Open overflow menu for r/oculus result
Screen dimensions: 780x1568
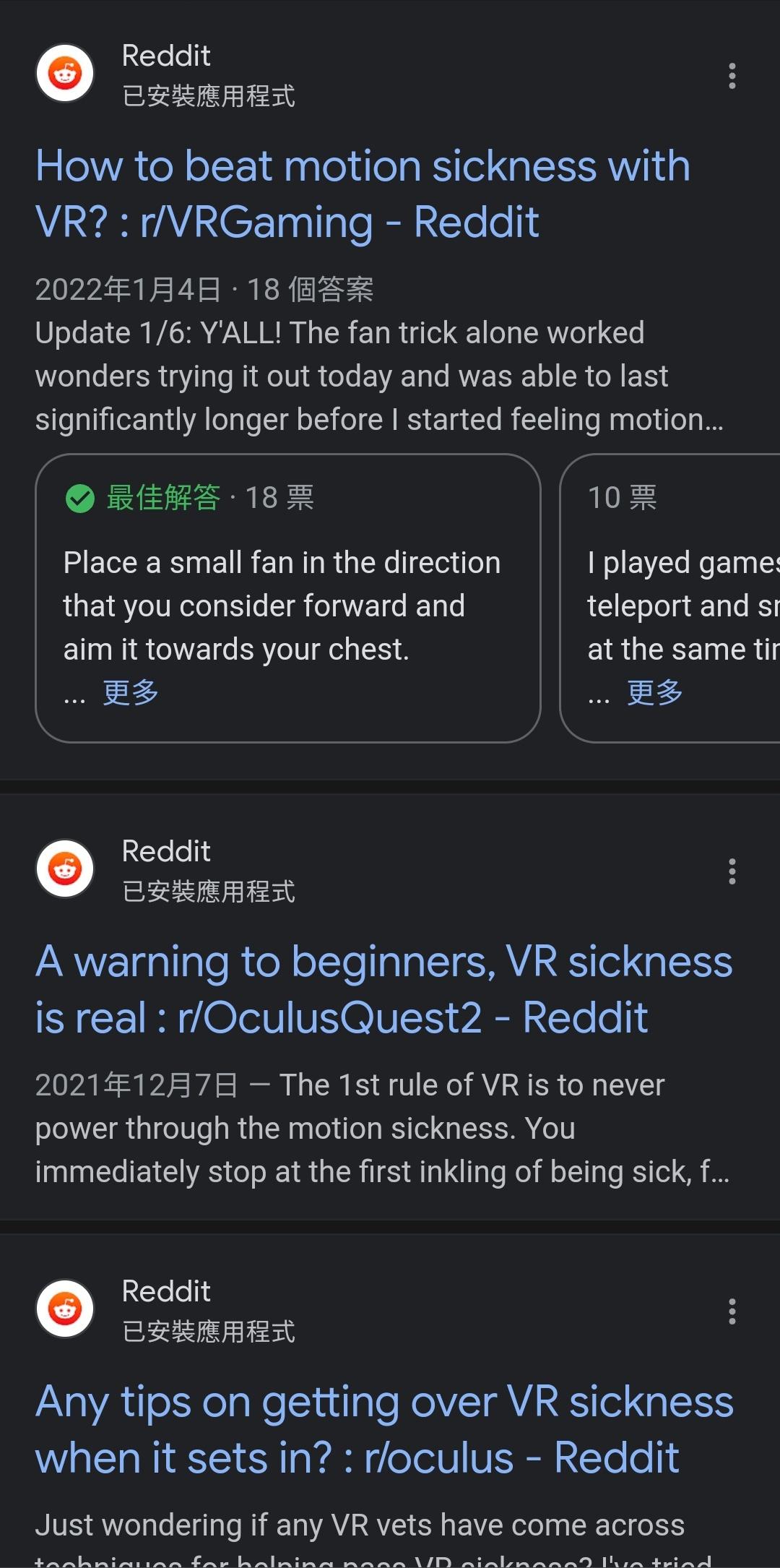pyautogui.click(x=732, y=1311)
